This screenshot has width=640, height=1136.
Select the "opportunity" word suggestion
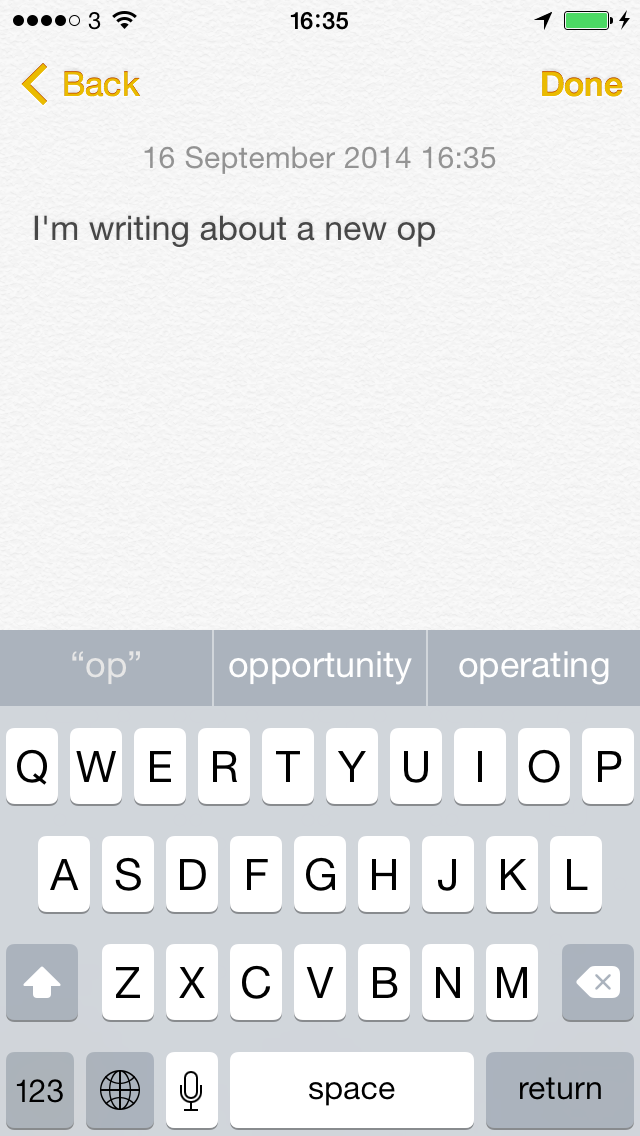tap(320, 667)
